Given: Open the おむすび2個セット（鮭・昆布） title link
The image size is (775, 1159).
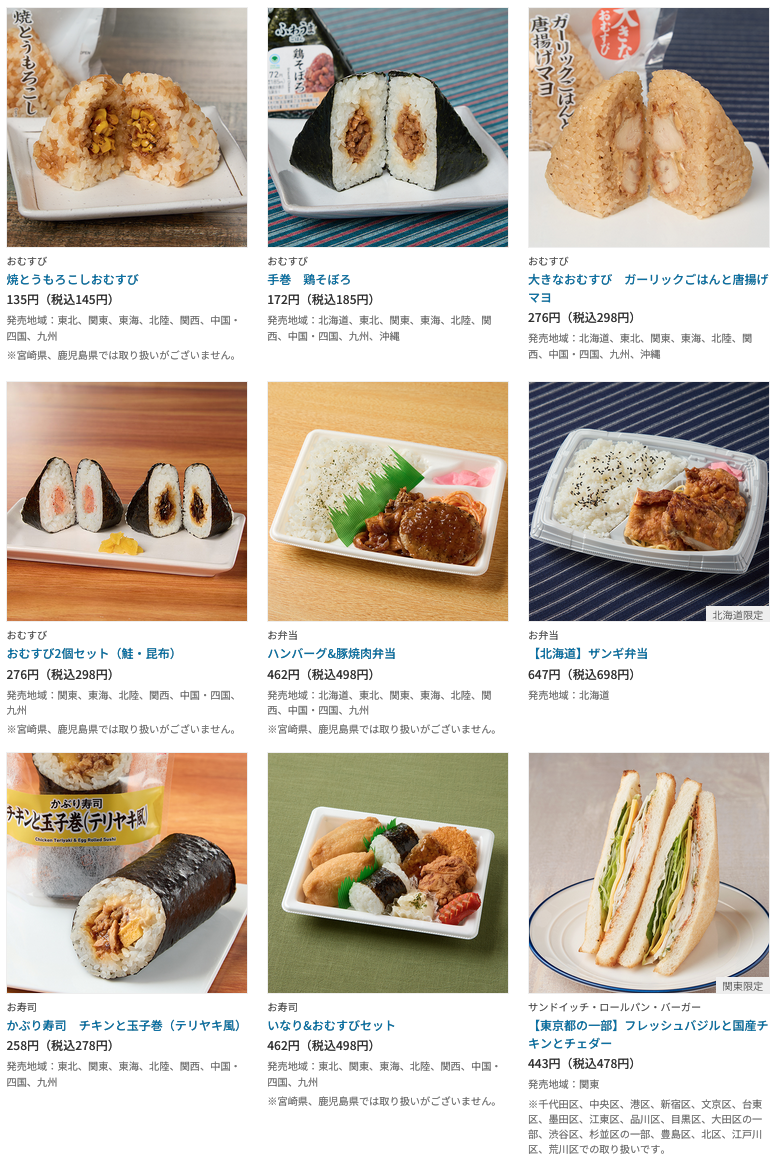Looking at the screenshot, I should [x=92, y=654].
